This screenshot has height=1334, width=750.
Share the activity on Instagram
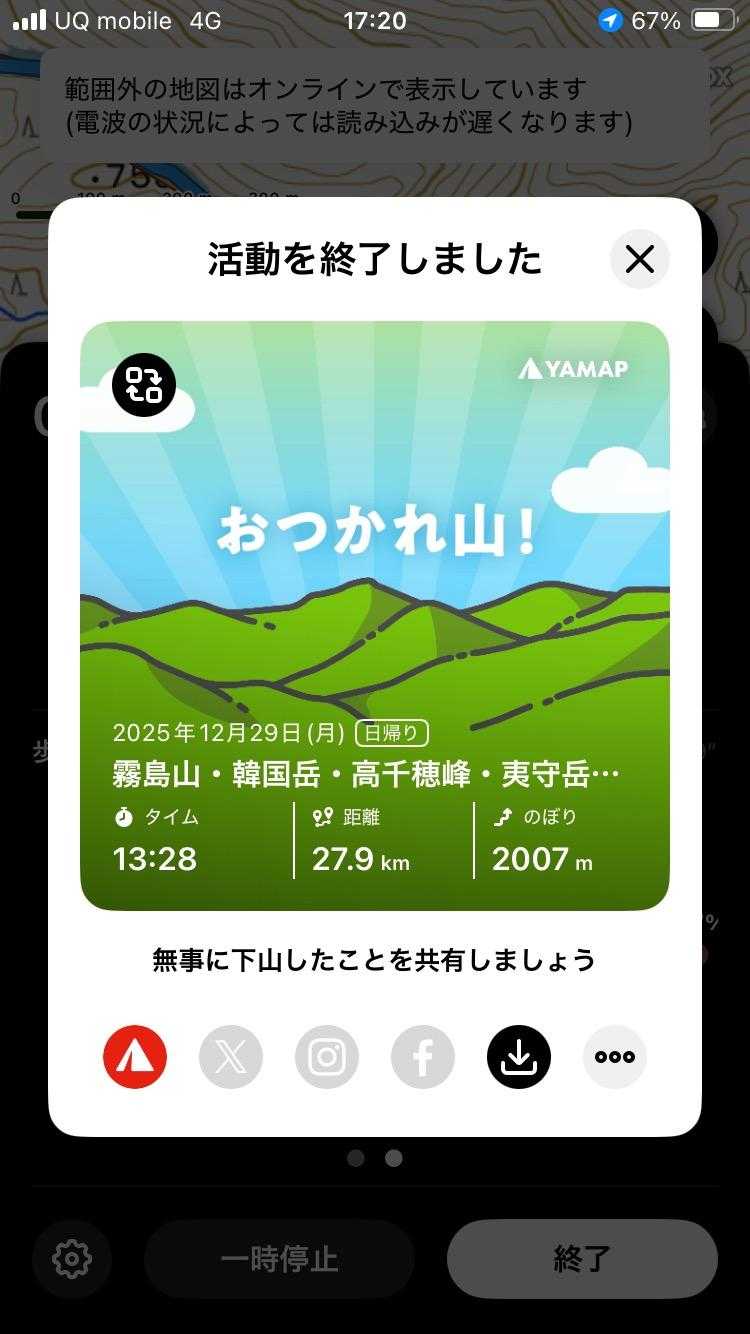pyautogui.click(x=327, y=1057)
